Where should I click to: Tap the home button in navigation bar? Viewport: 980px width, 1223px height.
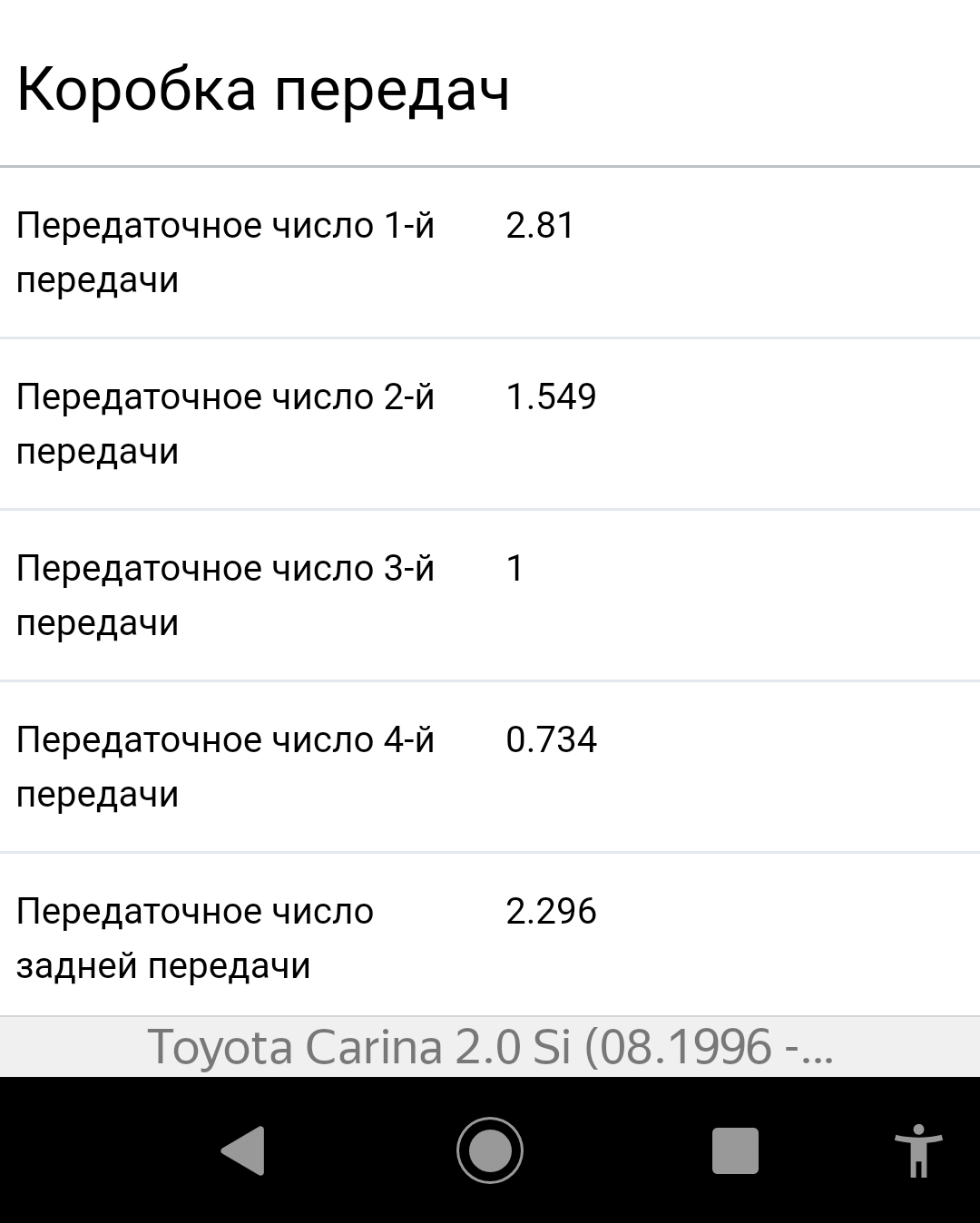point(490,1150)
